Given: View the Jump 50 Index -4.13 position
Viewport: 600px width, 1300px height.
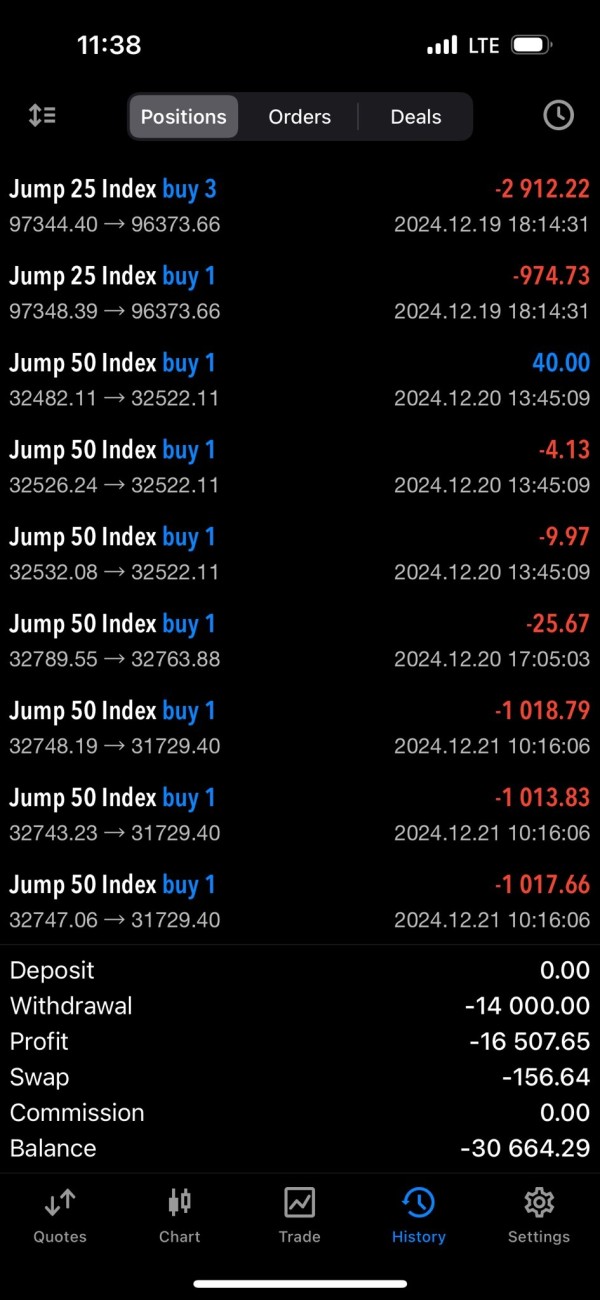Looking at the screenshot, I should 300,467.
